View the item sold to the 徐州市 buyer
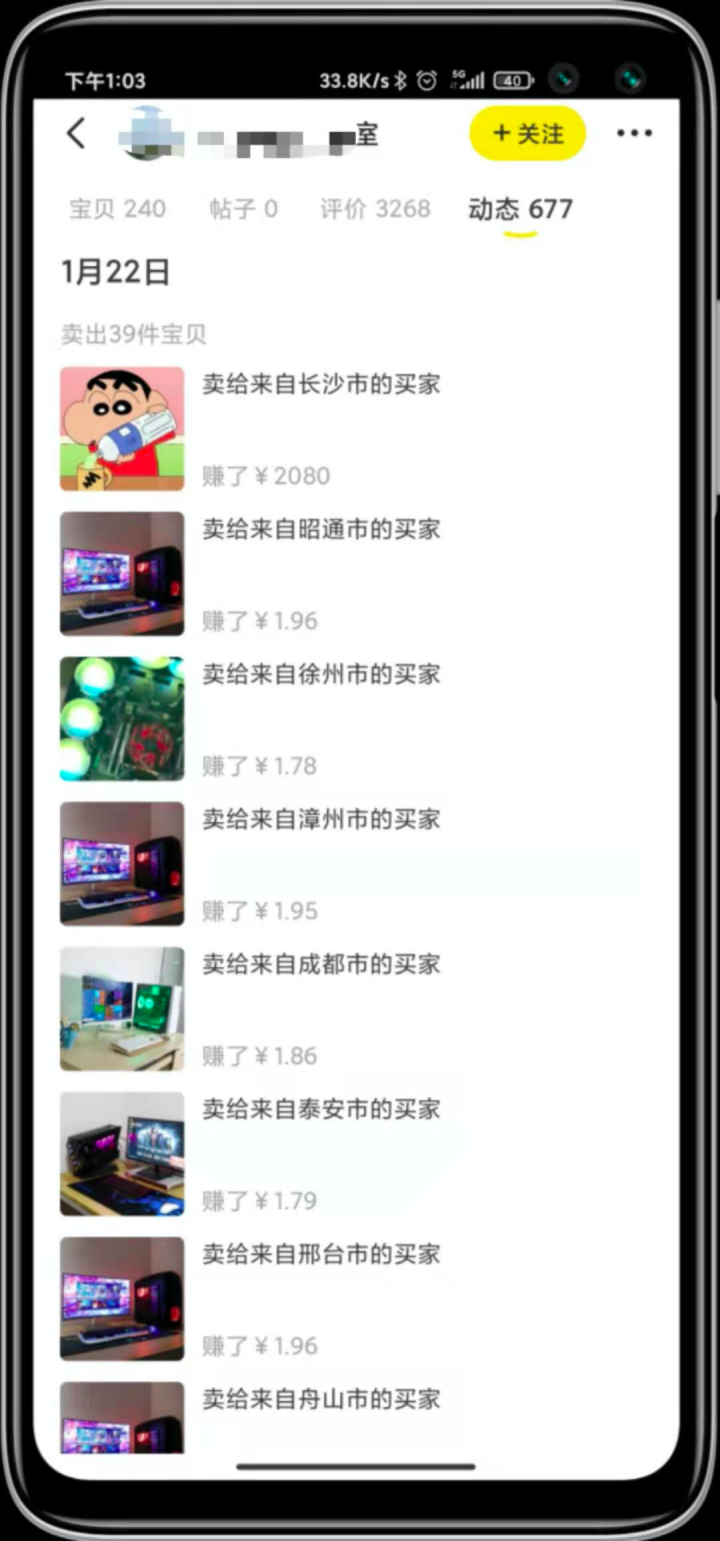 pos(360,719)
